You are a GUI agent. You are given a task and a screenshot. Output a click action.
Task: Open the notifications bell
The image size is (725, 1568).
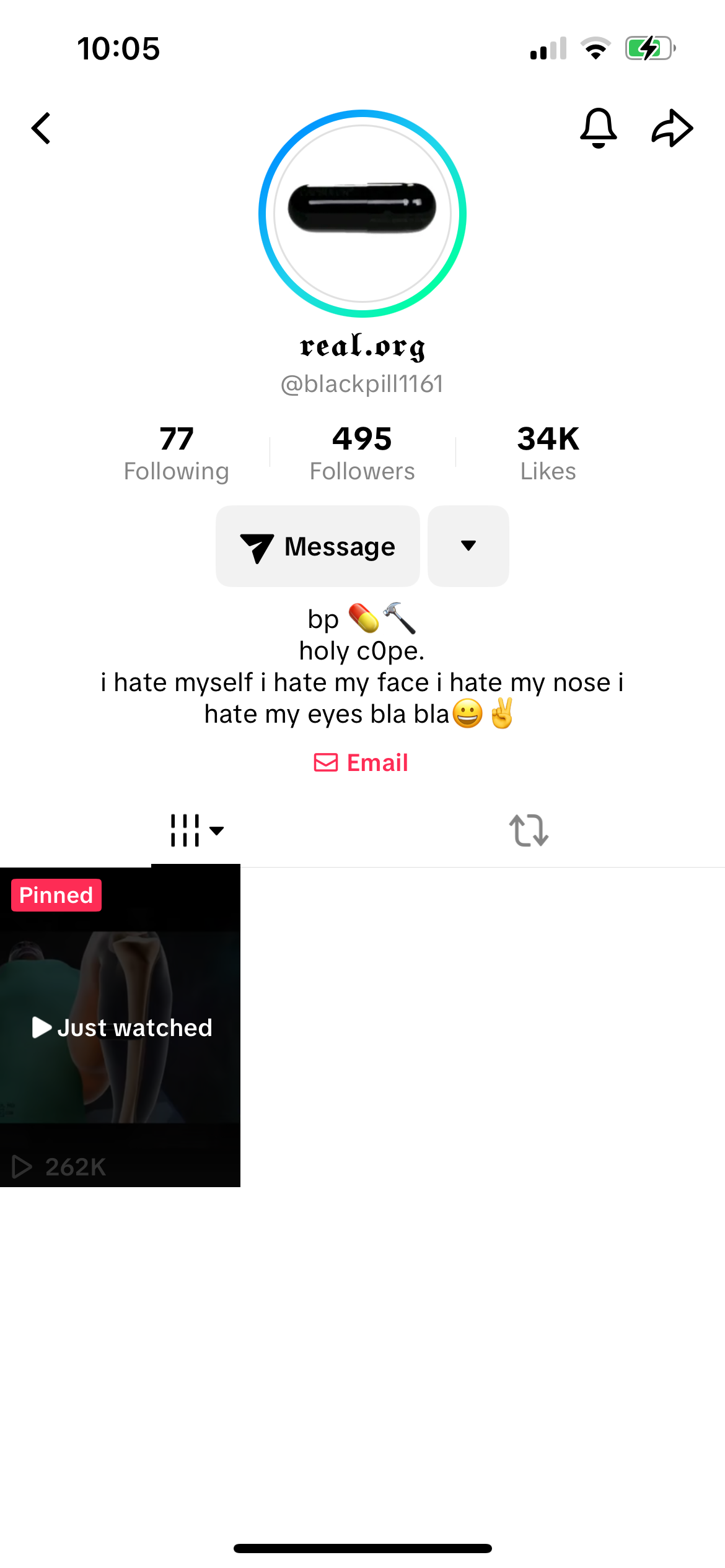(x=598, y=128)
